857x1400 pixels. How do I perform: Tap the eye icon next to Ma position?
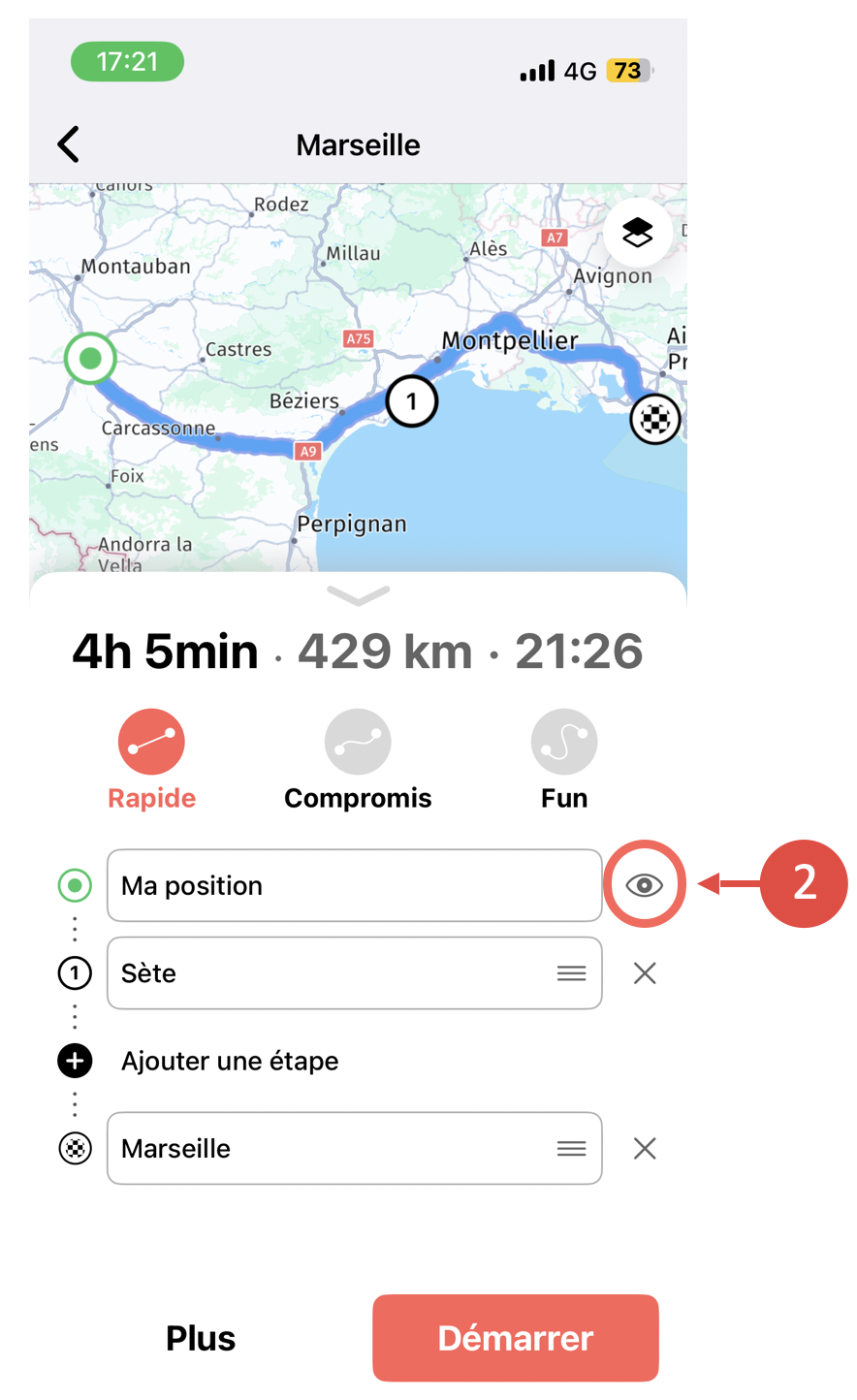click(x=645, y=885)
